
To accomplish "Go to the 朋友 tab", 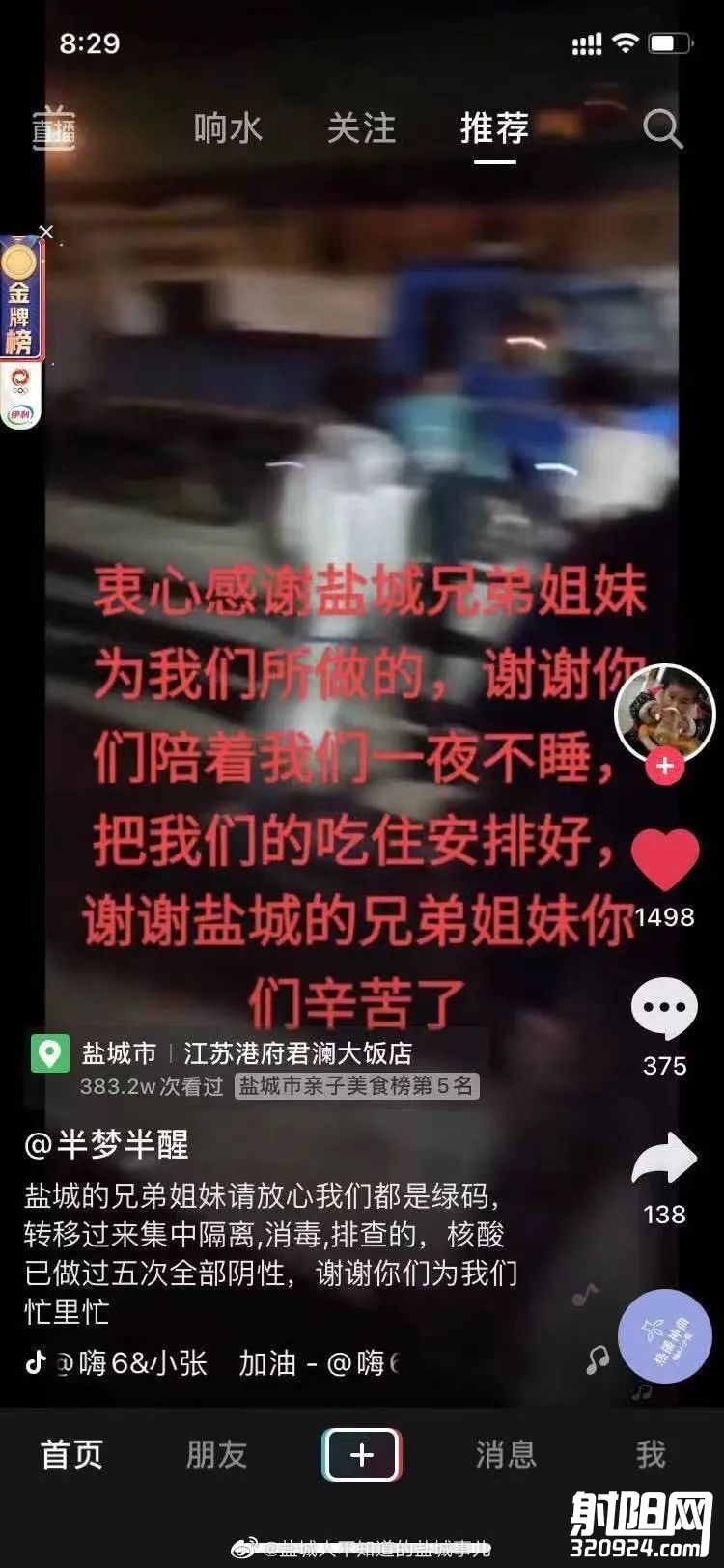I will [216, 1454].
